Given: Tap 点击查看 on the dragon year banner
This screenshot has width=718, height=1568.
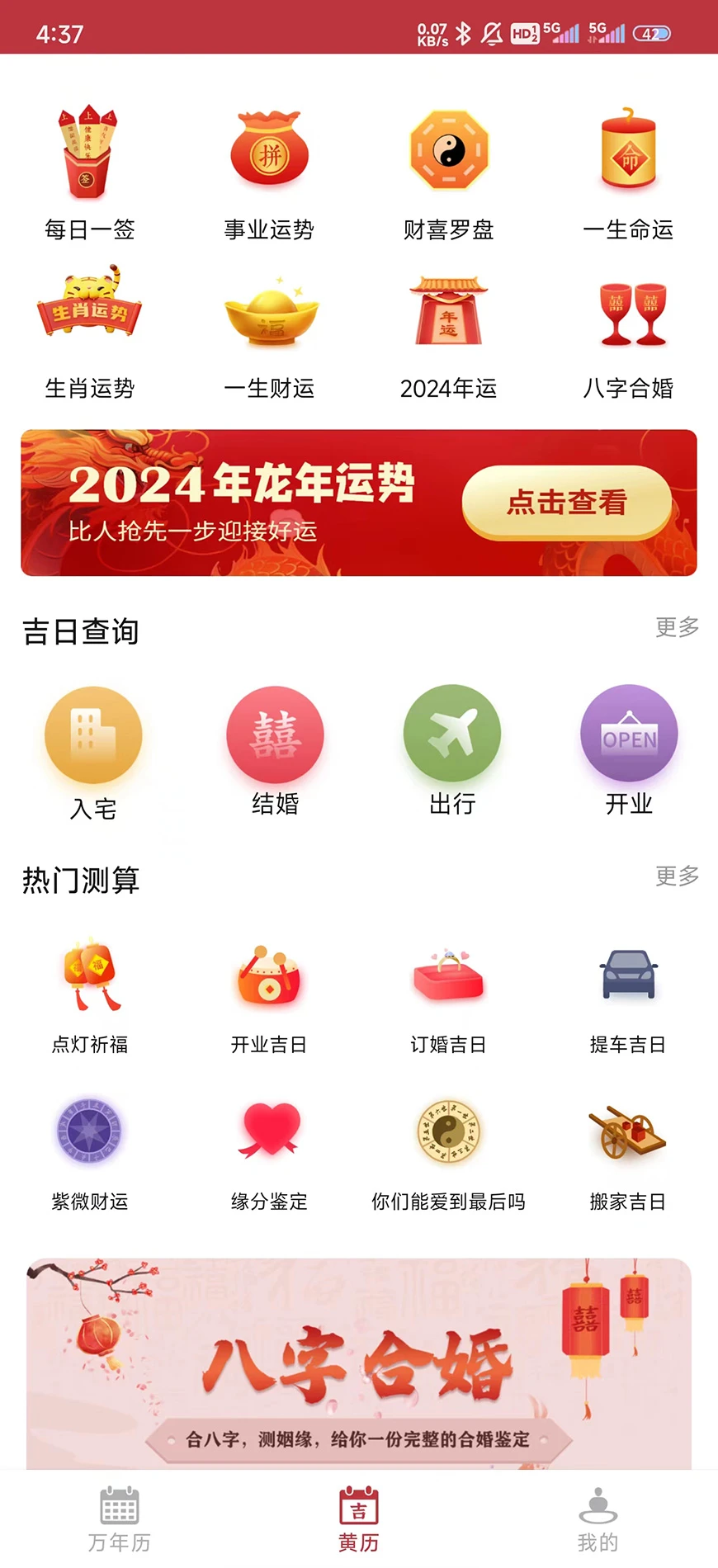Looking at the screenshot, I should point(566,501).
